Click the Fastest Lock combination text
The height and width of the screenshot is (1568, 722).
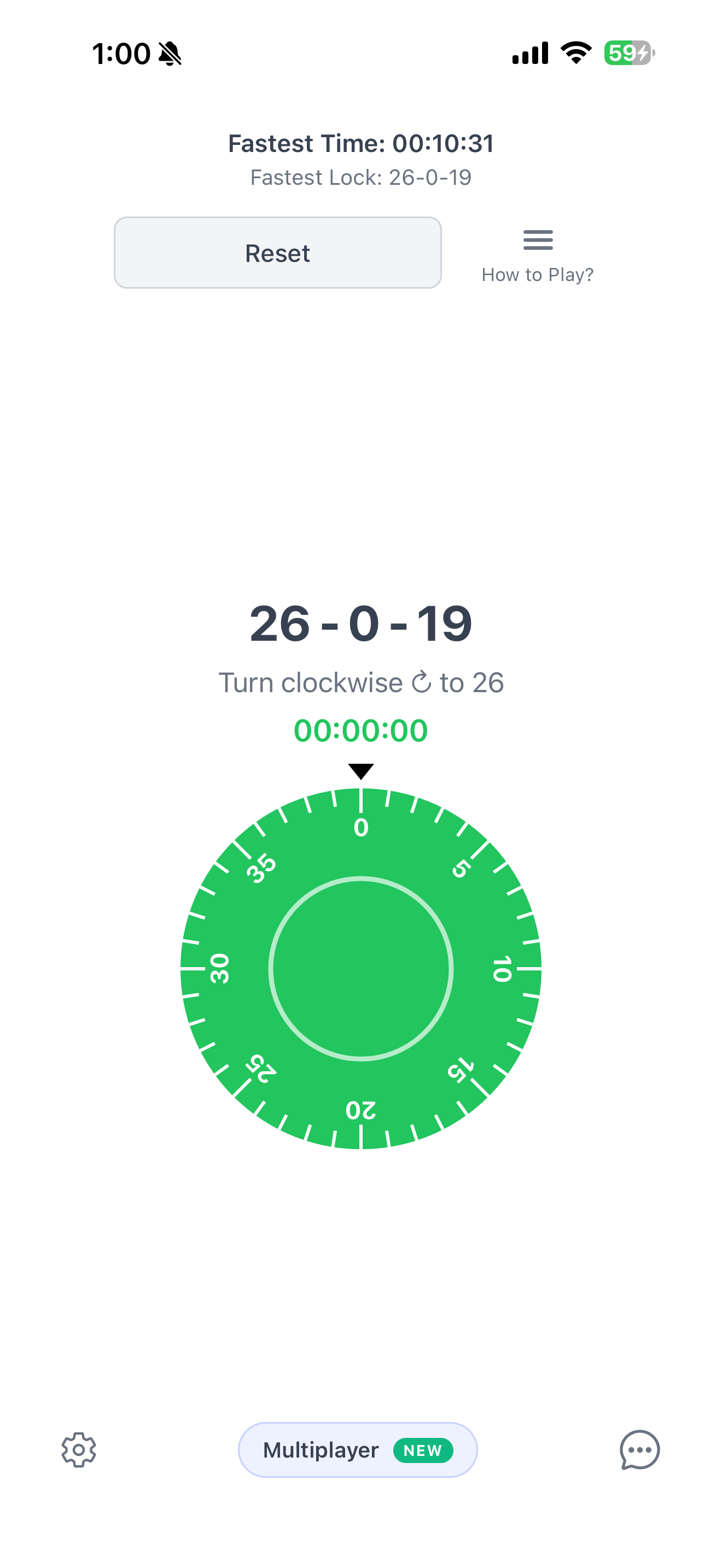361,177
